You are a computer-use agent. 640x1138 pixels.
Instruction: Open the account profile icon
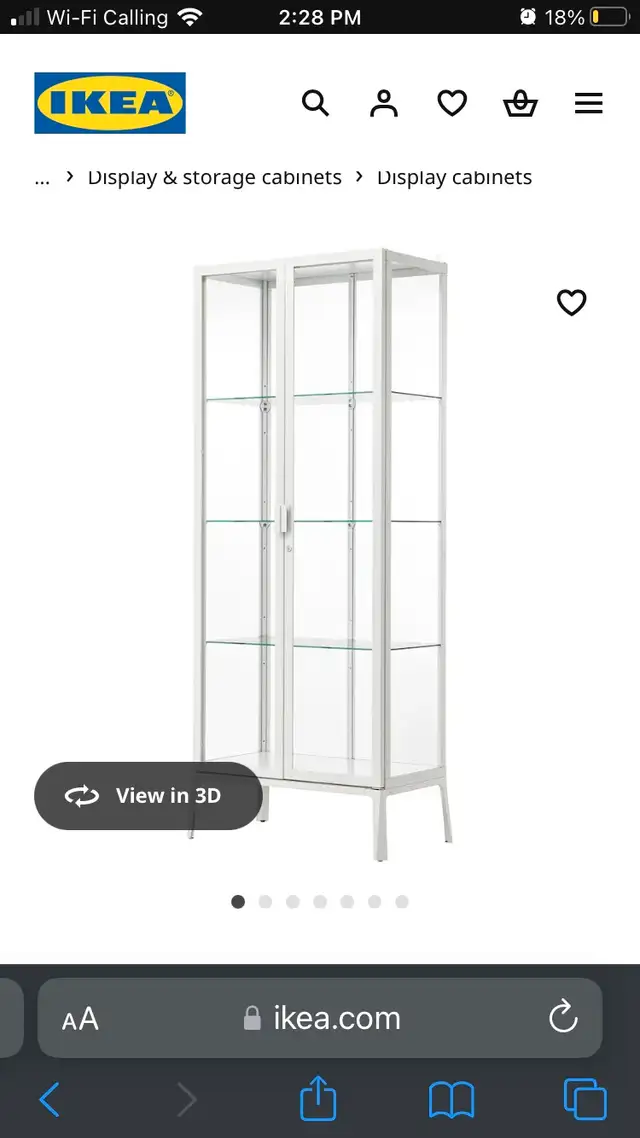384,103
